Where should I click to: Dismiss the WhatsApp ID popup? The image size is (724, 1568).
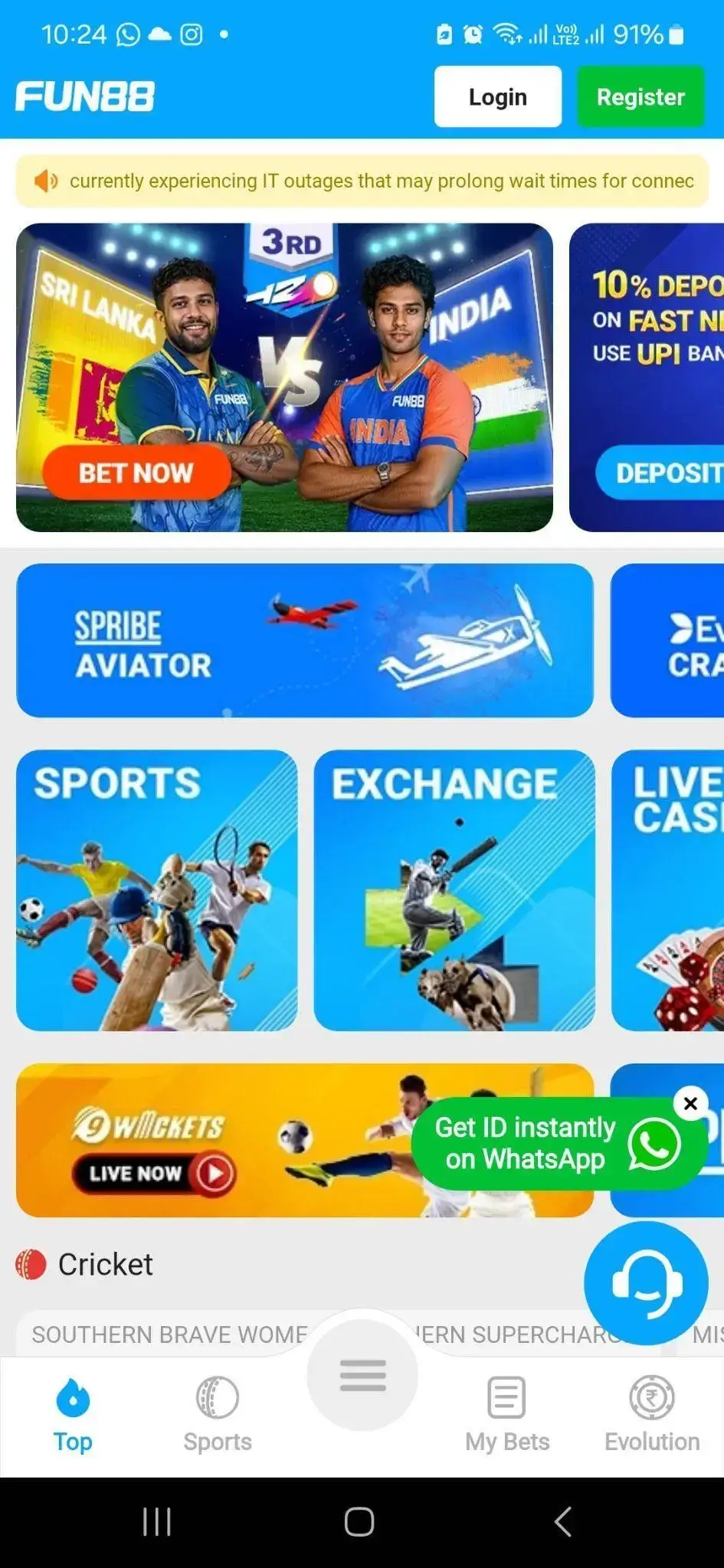(x=690, y=1103)
